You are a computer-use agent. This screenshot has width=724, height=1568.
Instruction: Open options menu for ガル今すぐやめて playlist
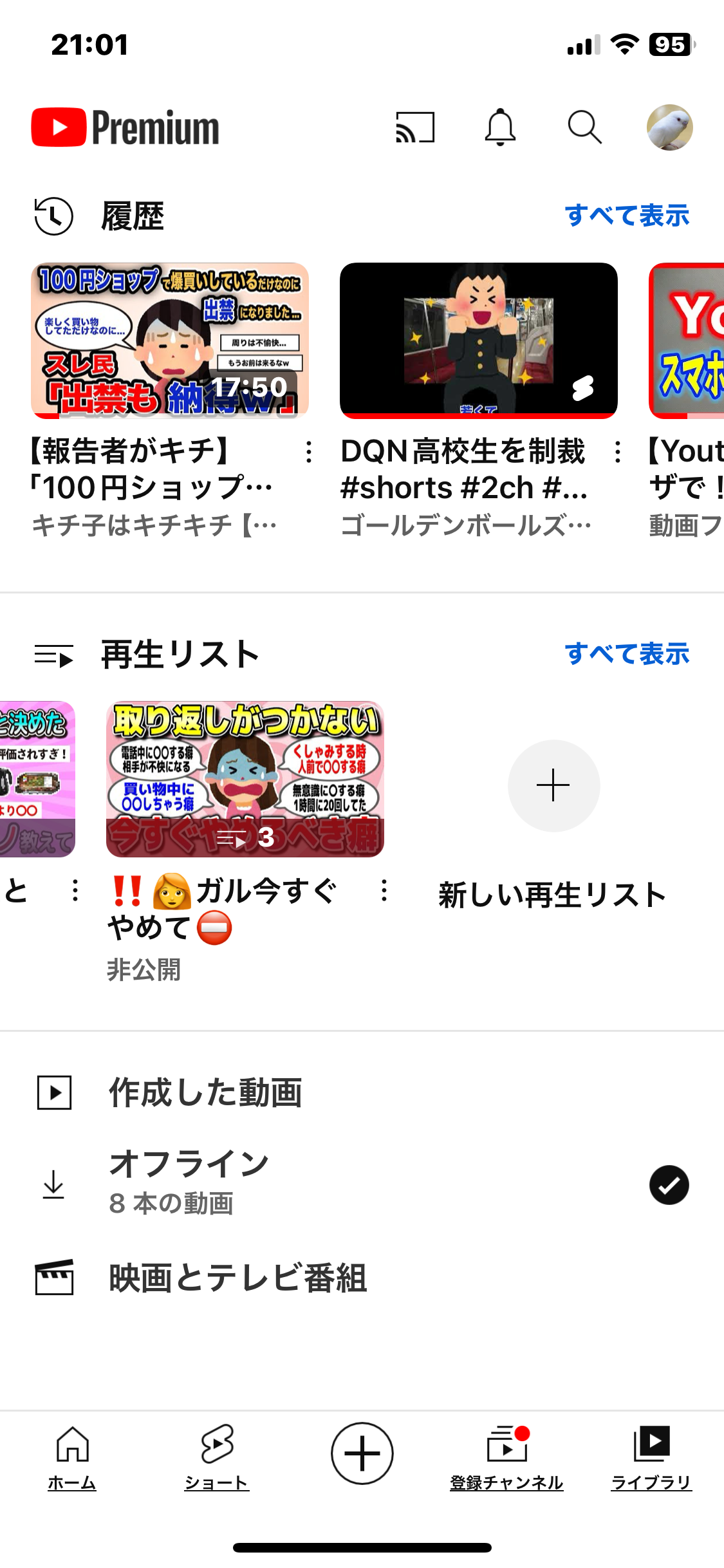tap(385, 891)
